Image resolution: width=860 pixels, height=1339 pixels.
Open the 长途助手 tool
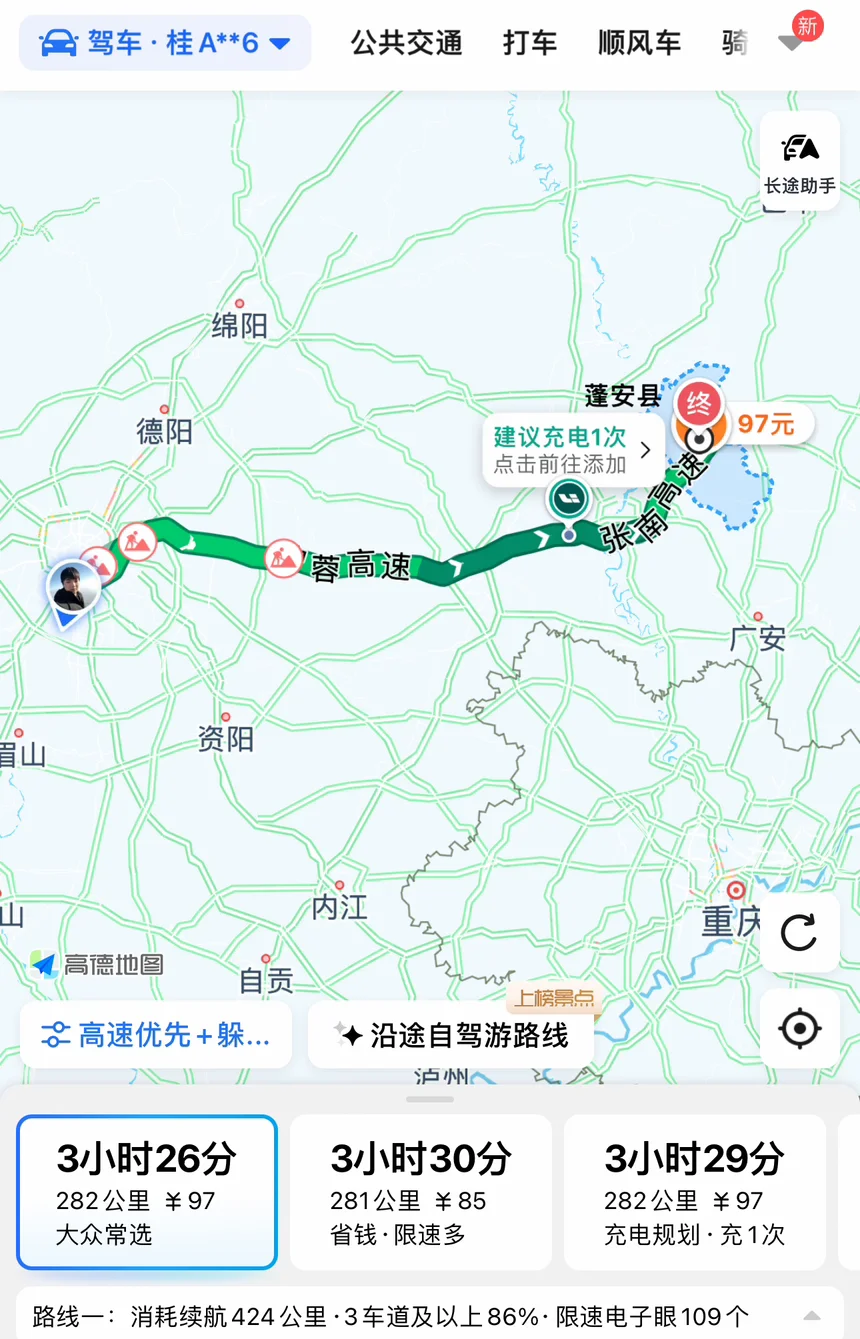tap(800, 161)
